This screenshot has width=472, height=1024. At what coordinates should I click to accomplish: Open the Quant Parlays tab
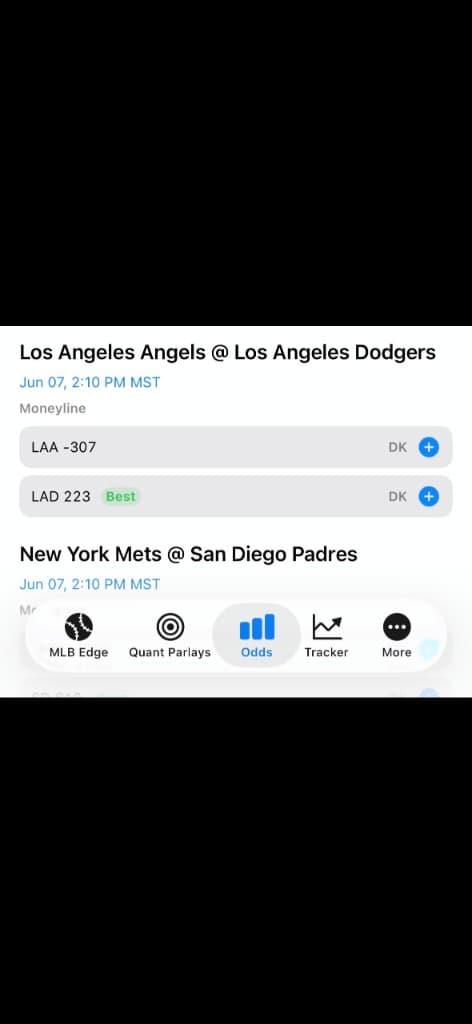[x=170, y=636]
